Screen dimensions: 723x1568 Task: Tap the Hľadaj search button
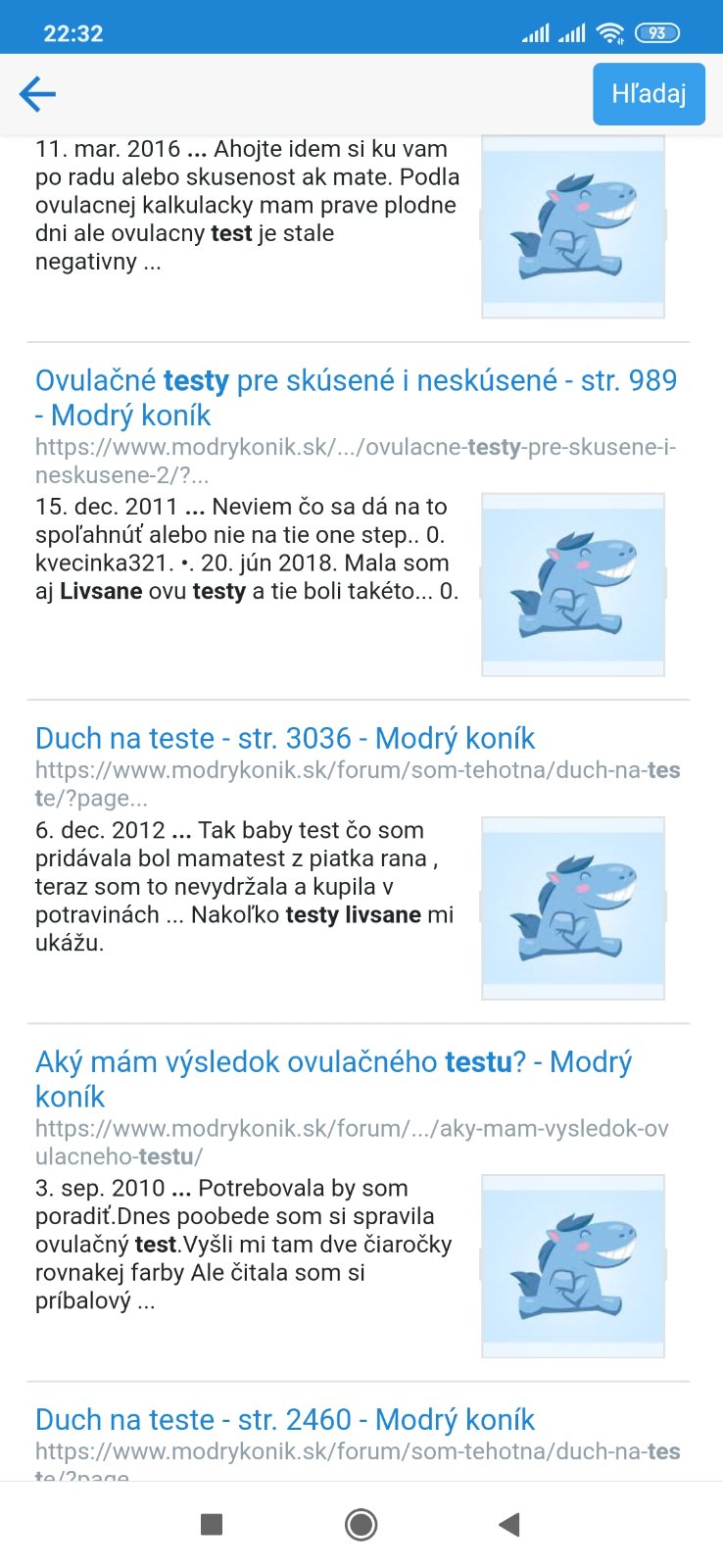click(x=649, y=94)
